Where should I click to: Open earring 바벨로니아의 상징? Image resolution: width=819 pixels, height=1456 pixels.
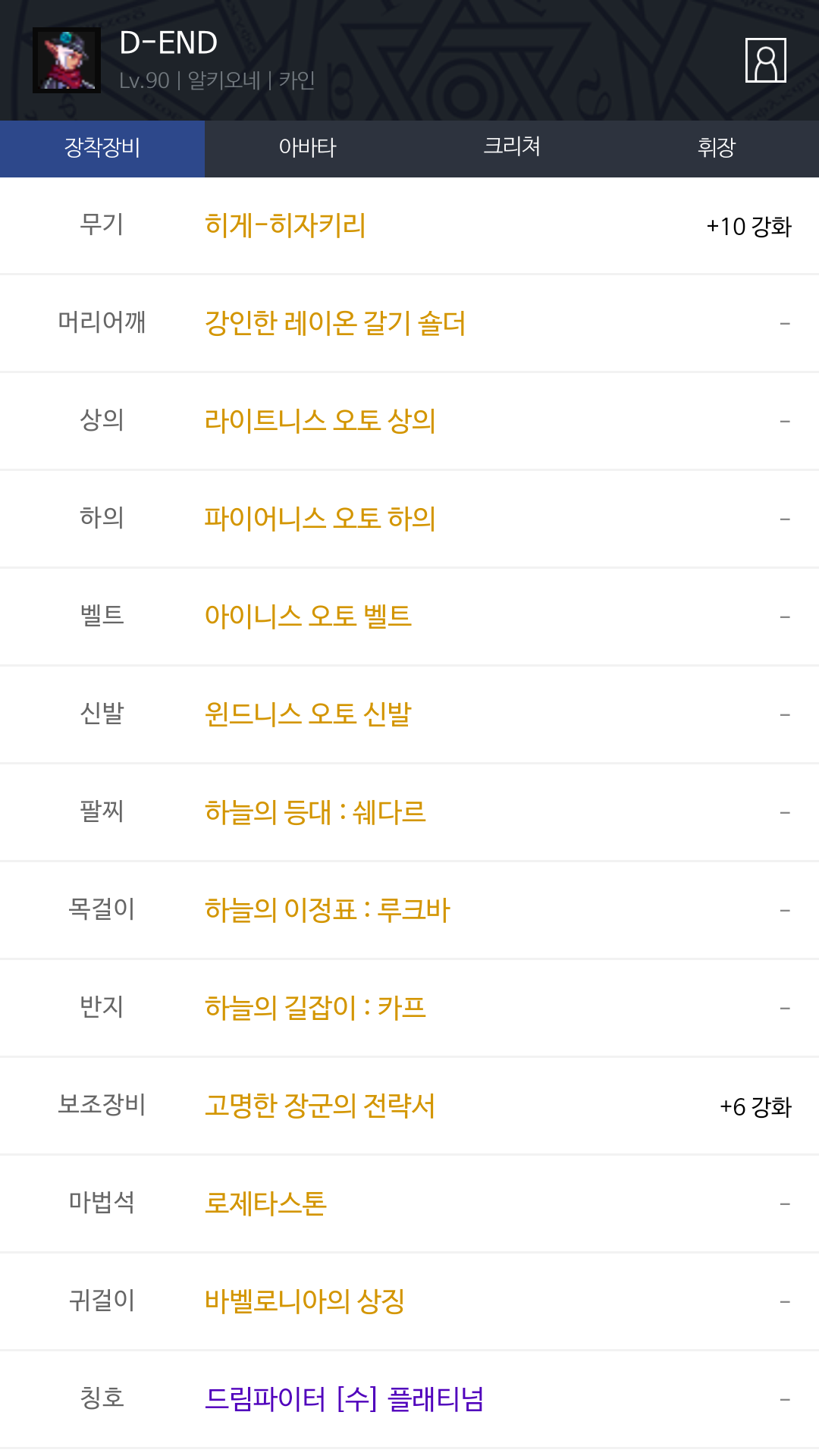pyautogui.click(x=305, y=1301)
